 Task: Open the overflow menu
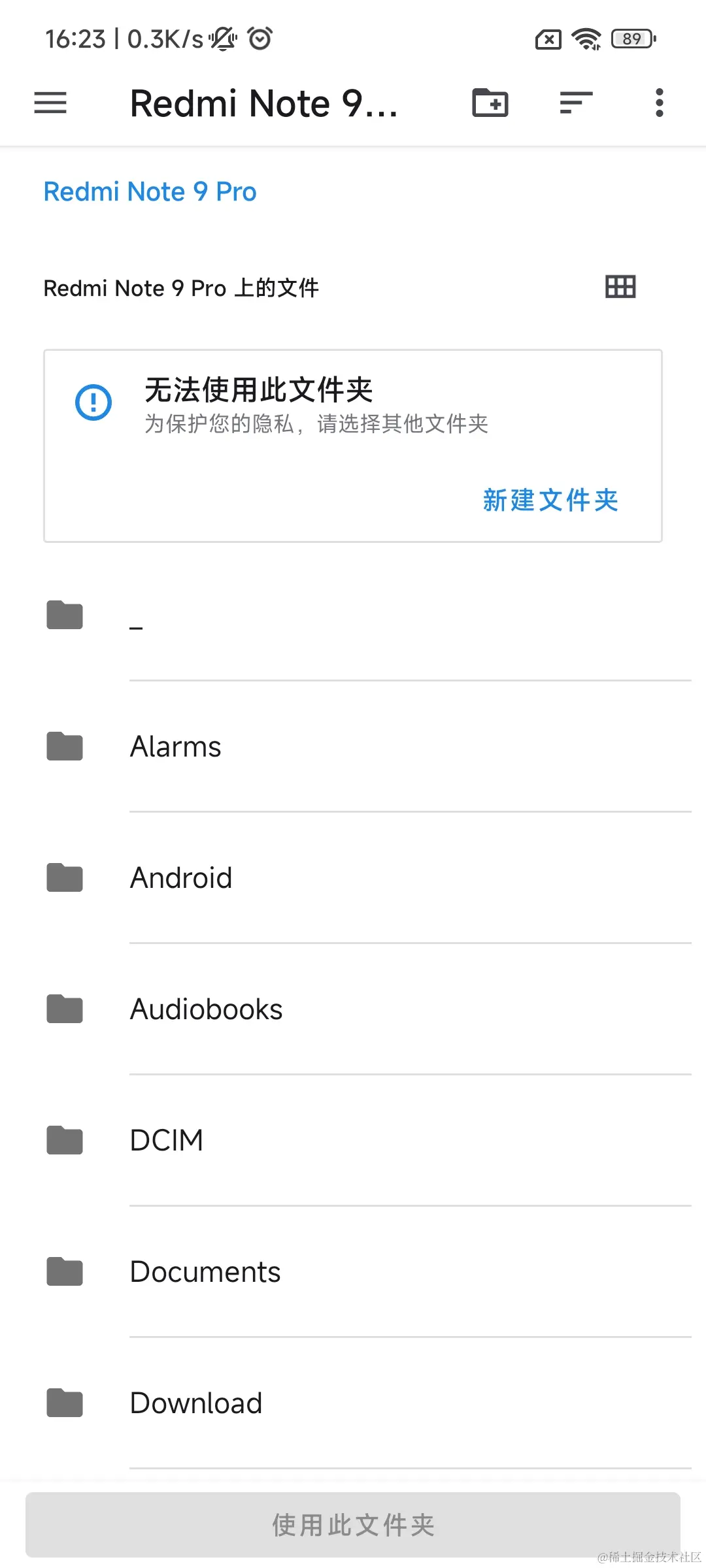click(x=659, y=103)
